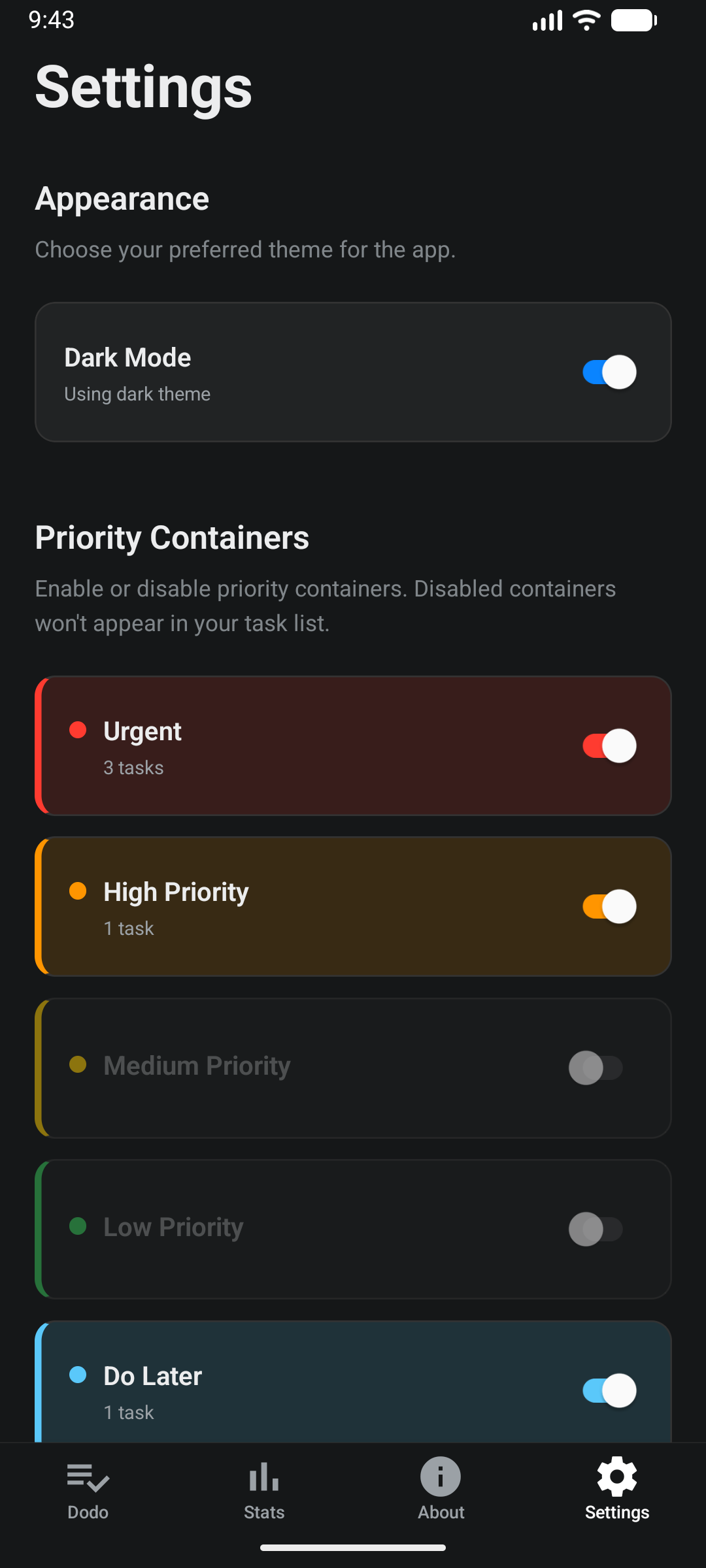Disable Dark Mode

coord(608,372)
